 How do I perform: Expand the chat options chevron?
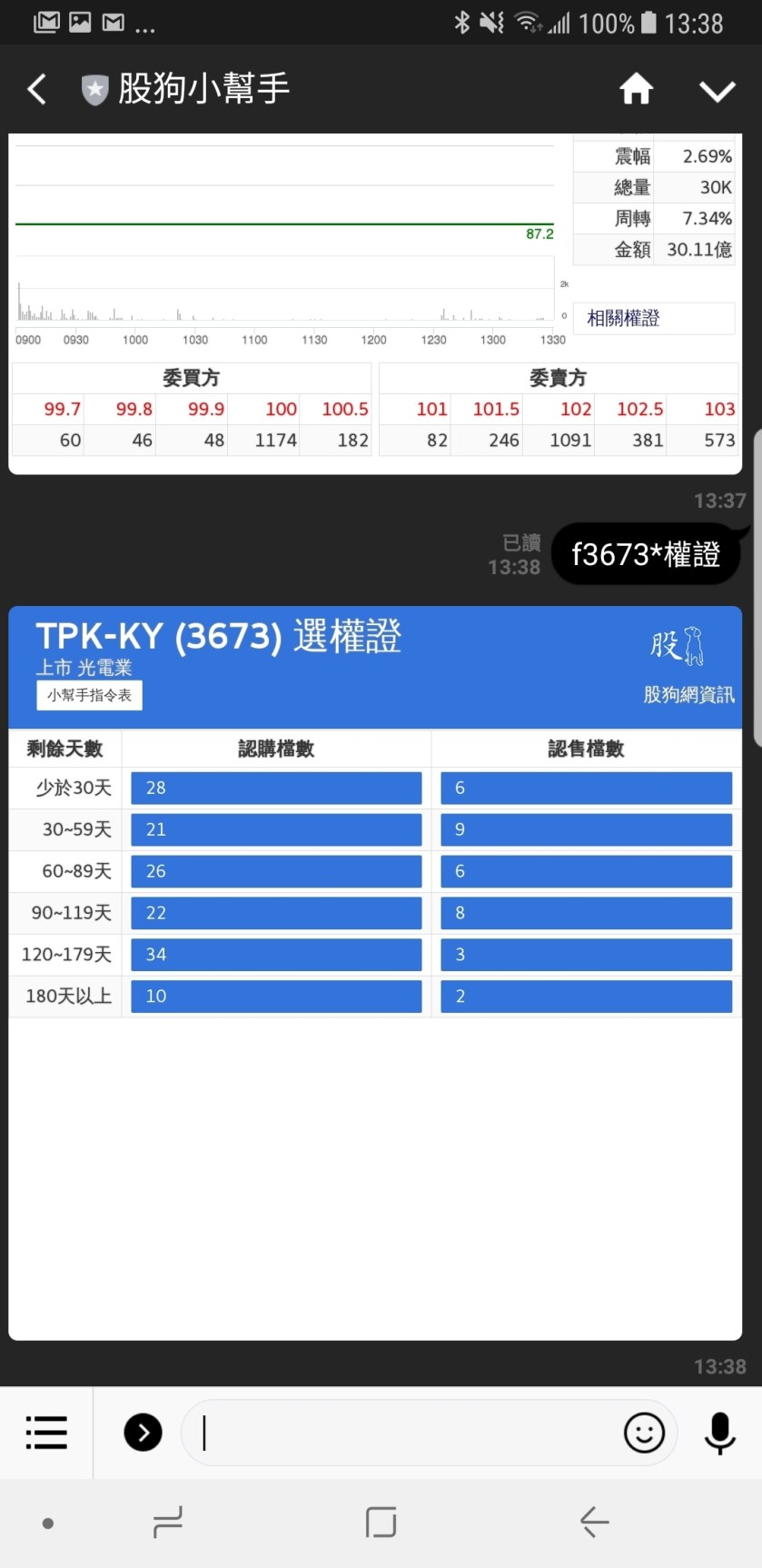coord(717,91)
